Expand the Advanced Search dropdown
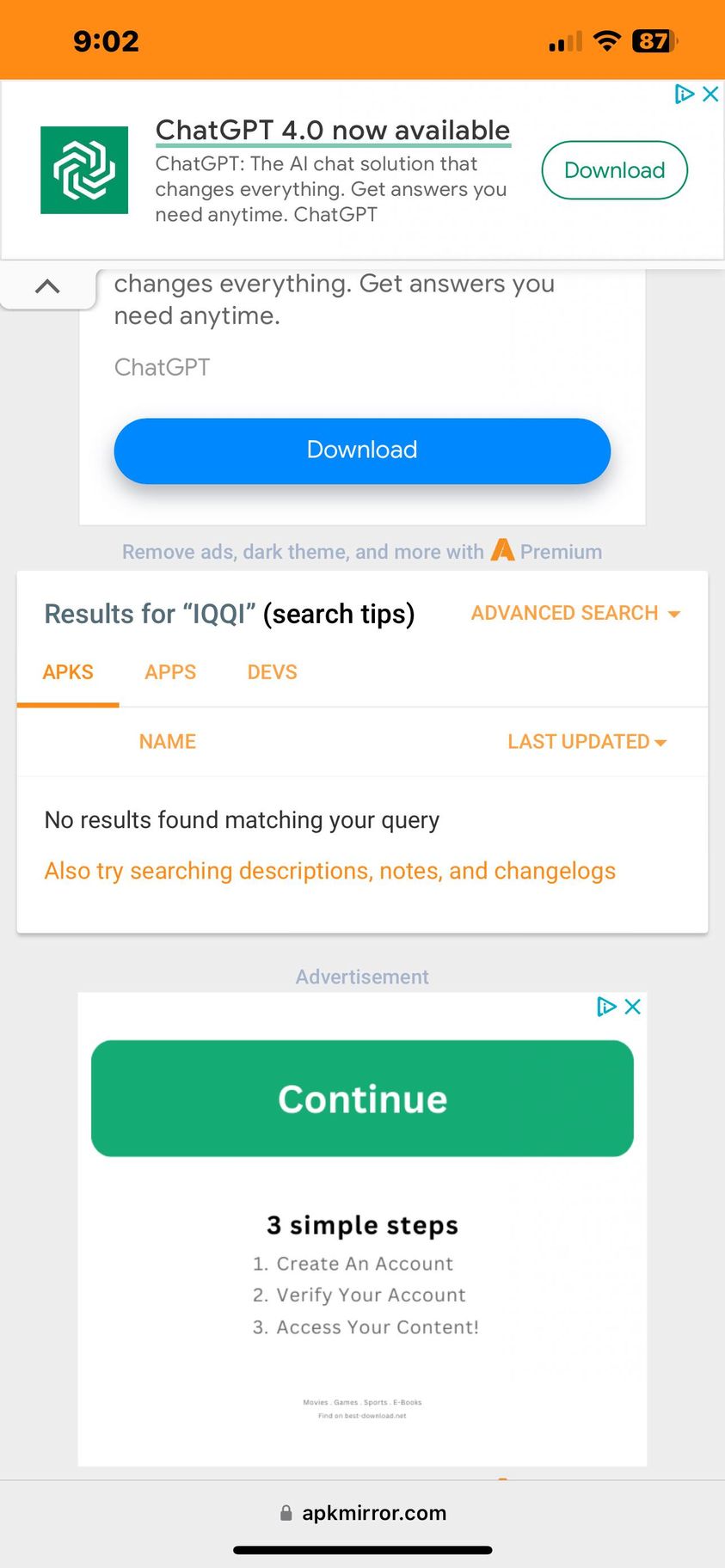The image size is (725, 1568). tap(575, 614)
